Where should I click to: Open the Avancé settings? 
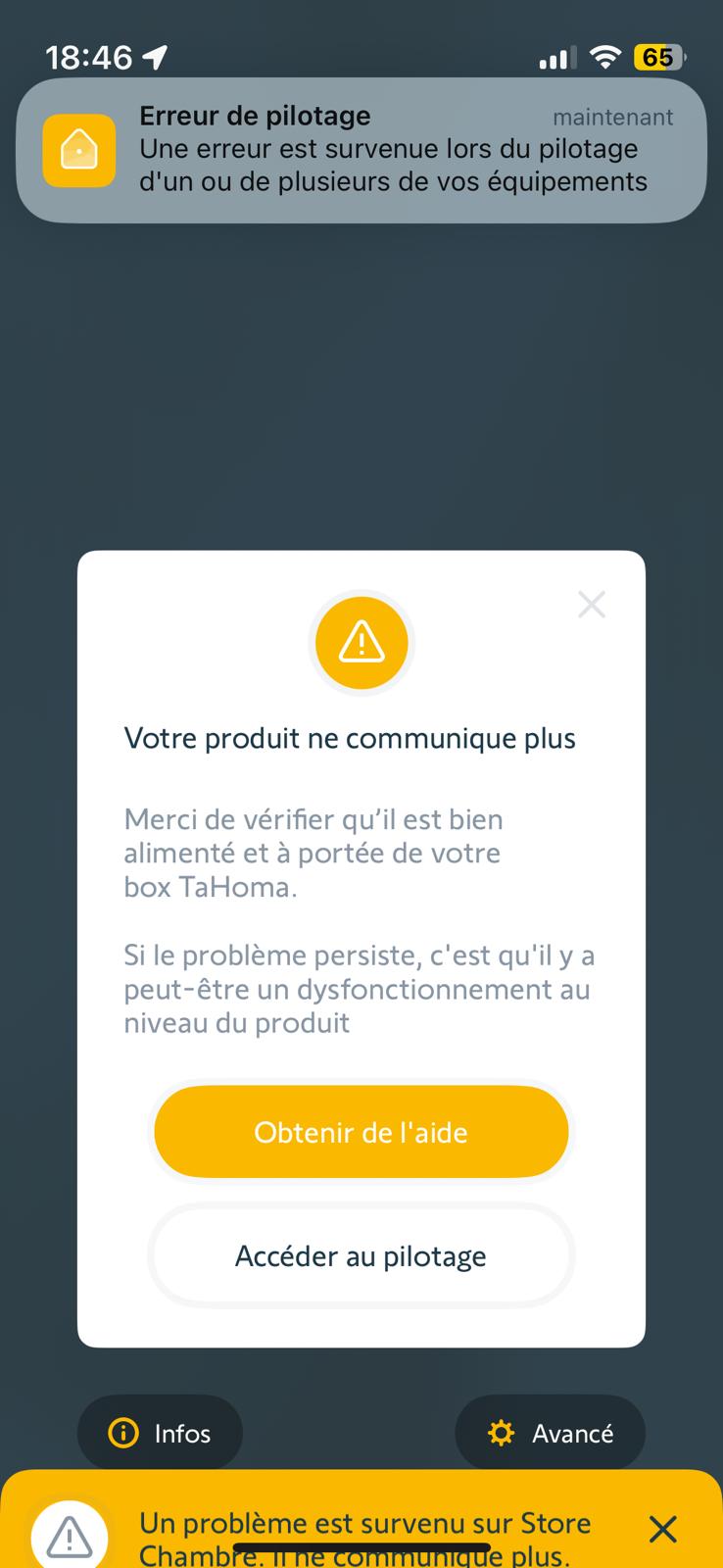(551, 1434)
